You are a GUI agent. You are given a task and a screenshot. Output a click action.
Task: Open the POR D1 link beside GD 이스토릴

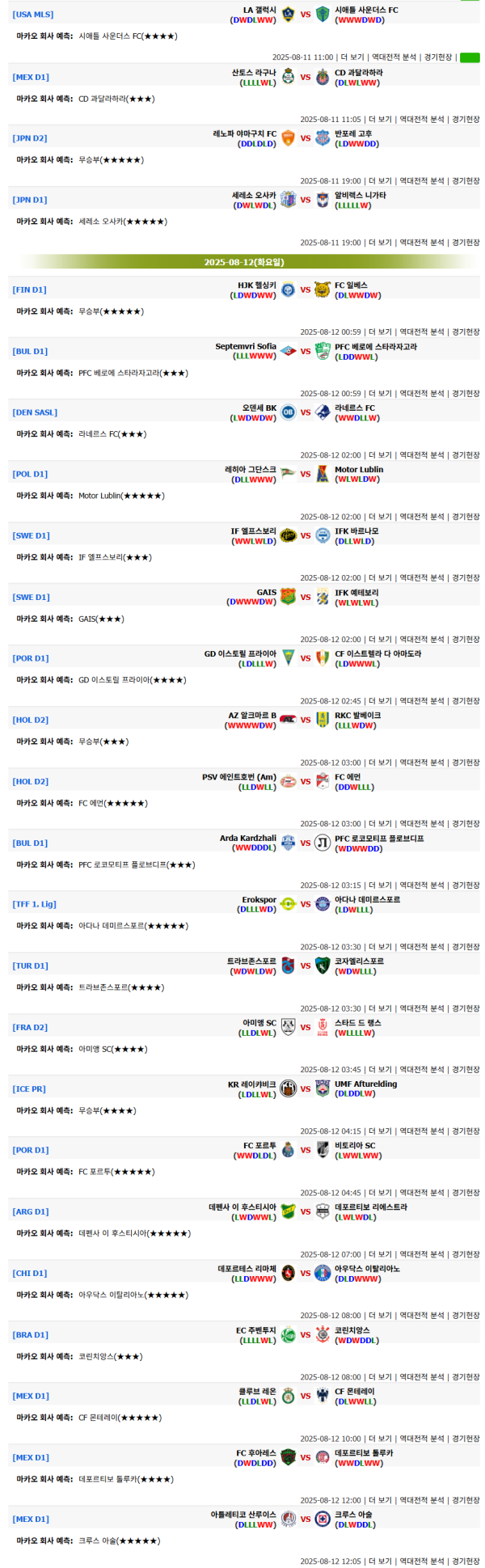[31, 658]
